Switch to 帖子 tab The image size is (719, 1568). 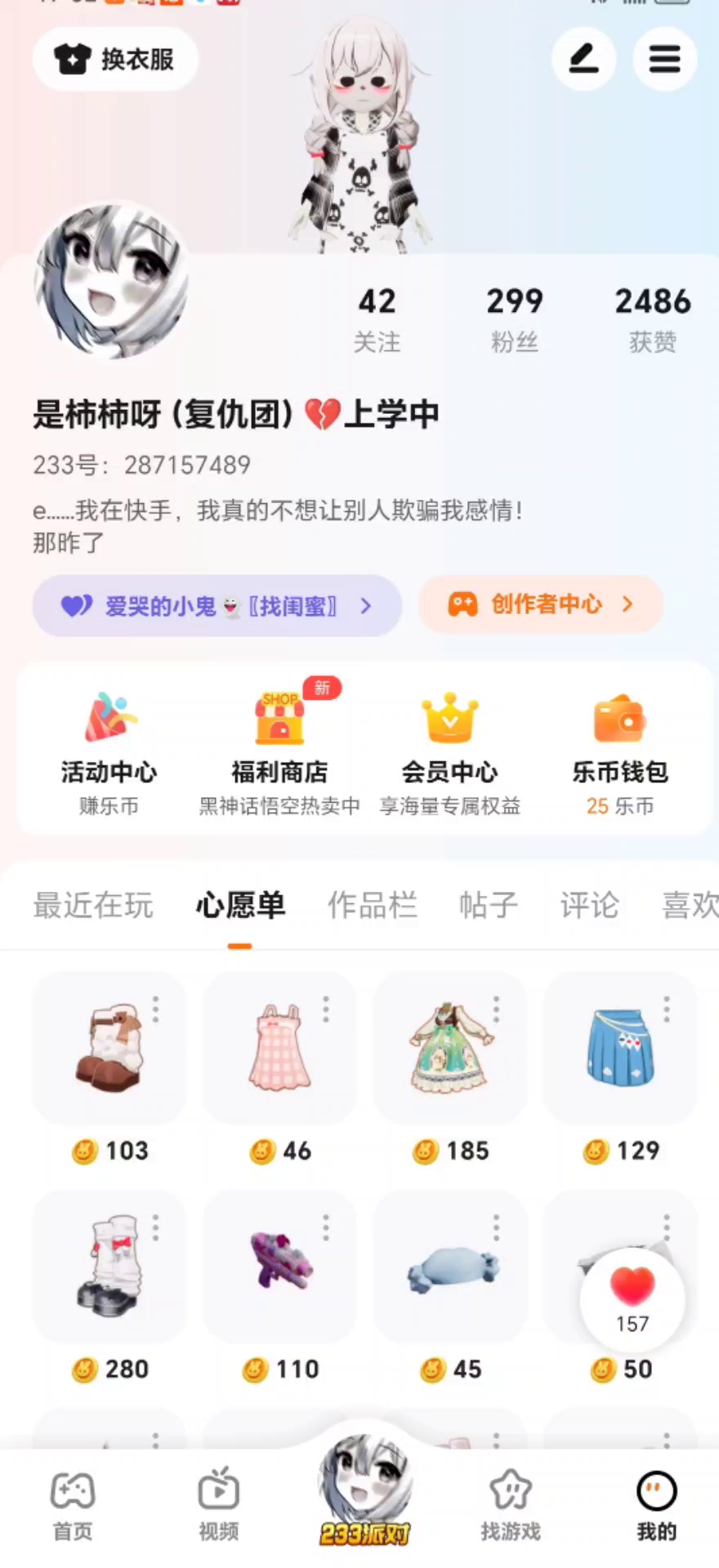488,905
